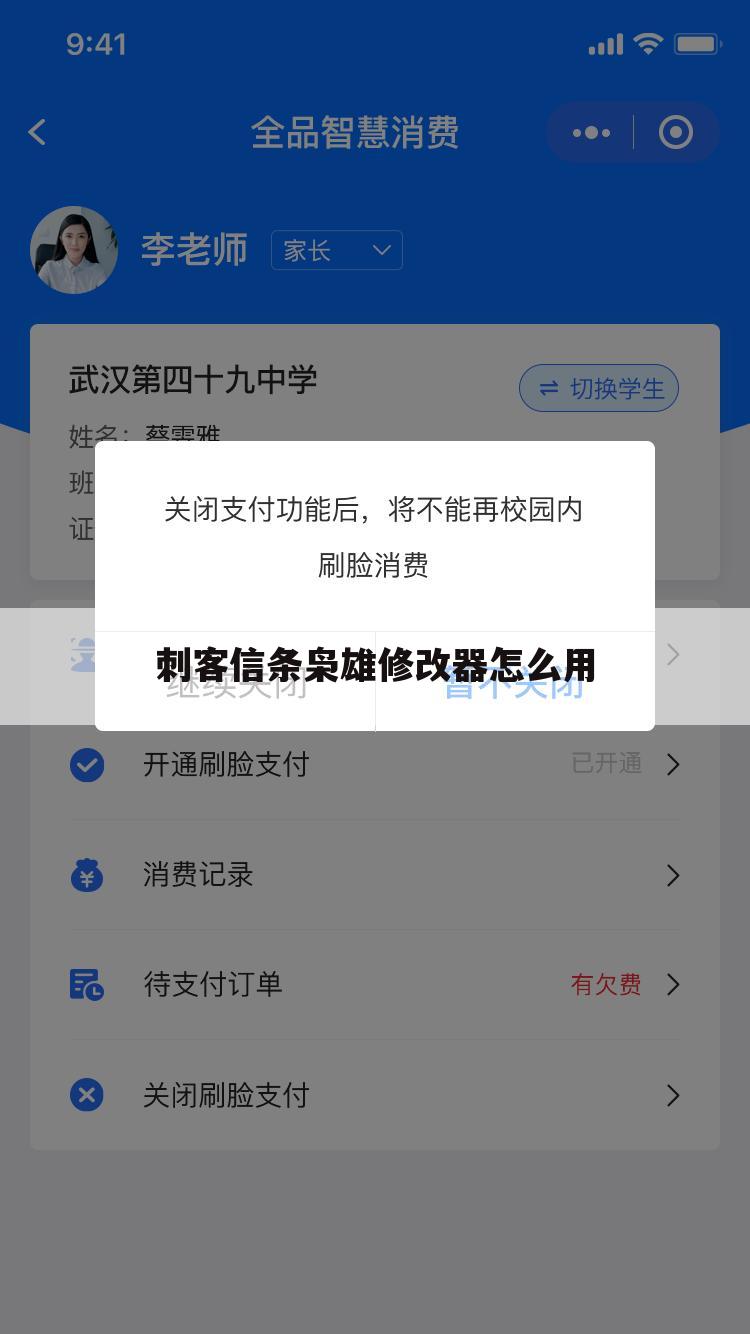Open the mini-program three-dot menu
This screenshot has height=1334, width=750.
click(591, 132)
